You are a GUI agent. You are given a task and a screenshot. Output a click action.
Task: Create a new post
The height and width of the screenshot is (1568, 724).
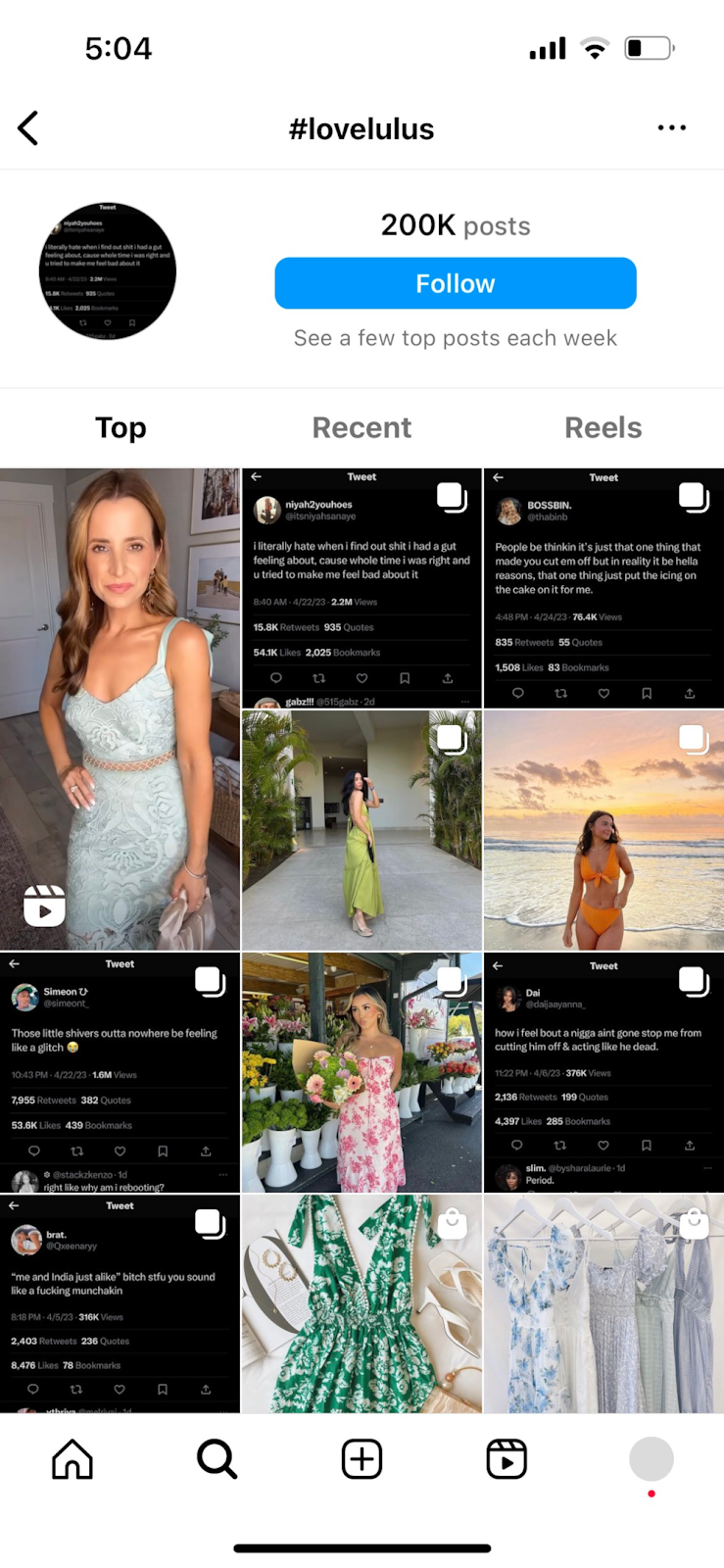[362, 1459]
